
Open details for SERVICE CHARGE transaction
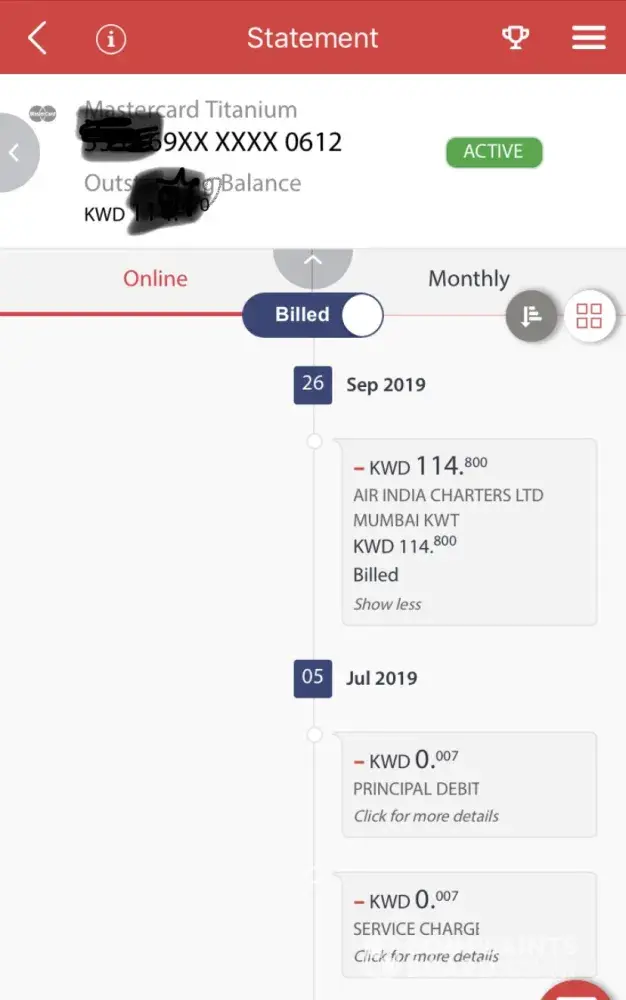pos(426,956)
